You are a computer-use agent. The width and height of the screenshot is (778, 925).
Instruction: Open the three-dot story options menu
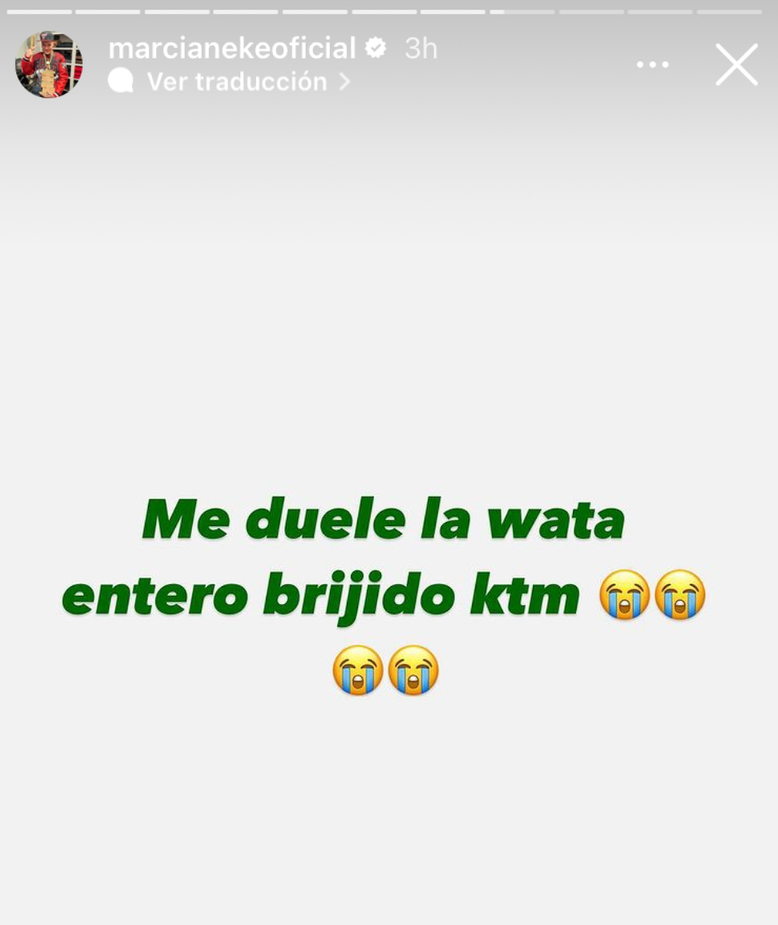point(652,65)
